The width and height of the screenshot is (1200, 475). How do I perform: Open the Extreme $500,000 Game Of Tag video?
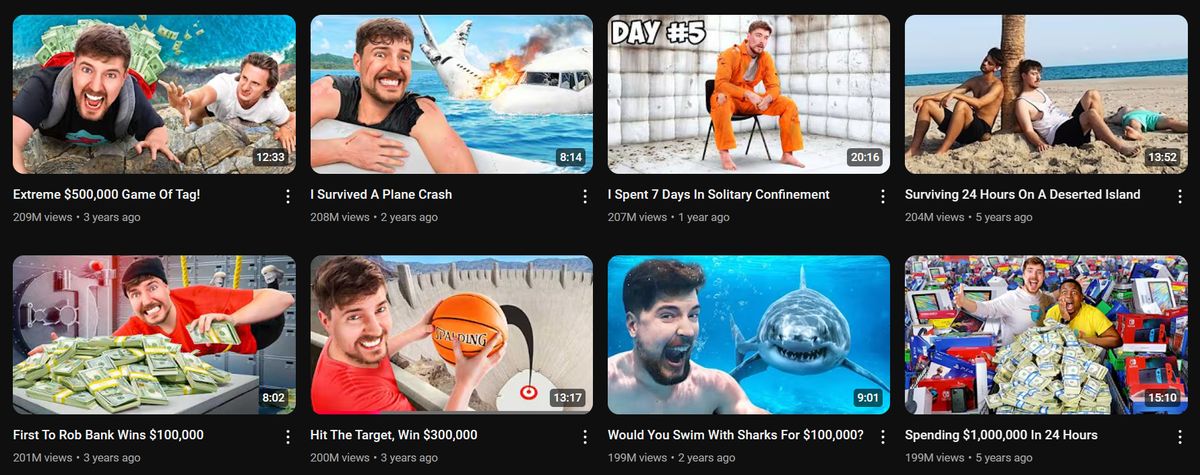pyautogui.click(x=154, y=94)
